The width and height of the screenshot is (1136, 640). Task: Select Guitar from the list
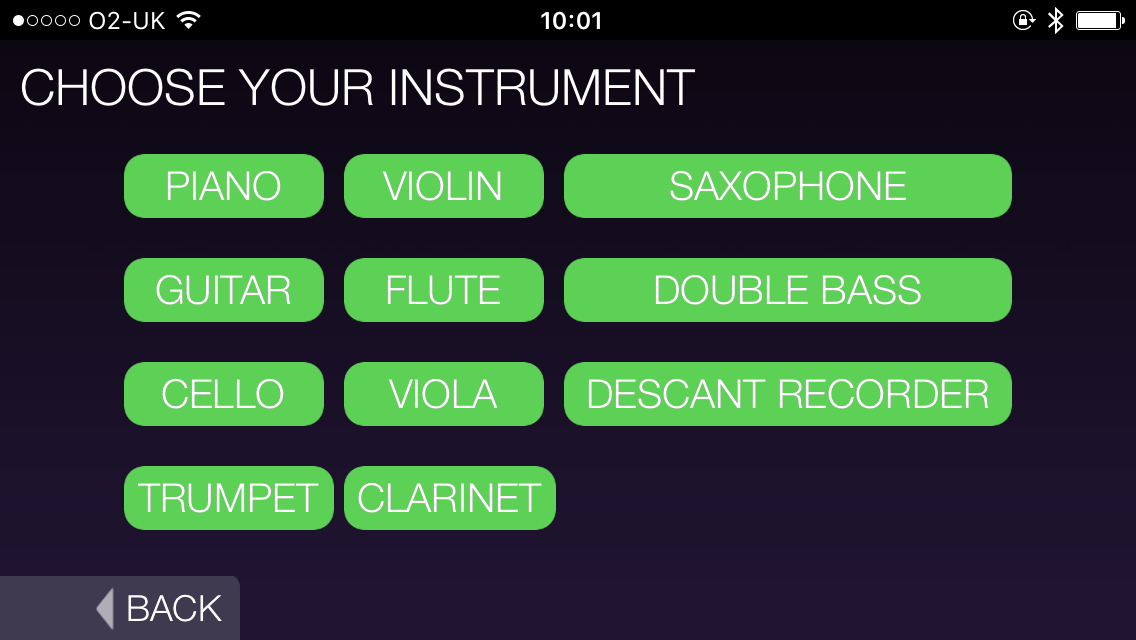224,290
